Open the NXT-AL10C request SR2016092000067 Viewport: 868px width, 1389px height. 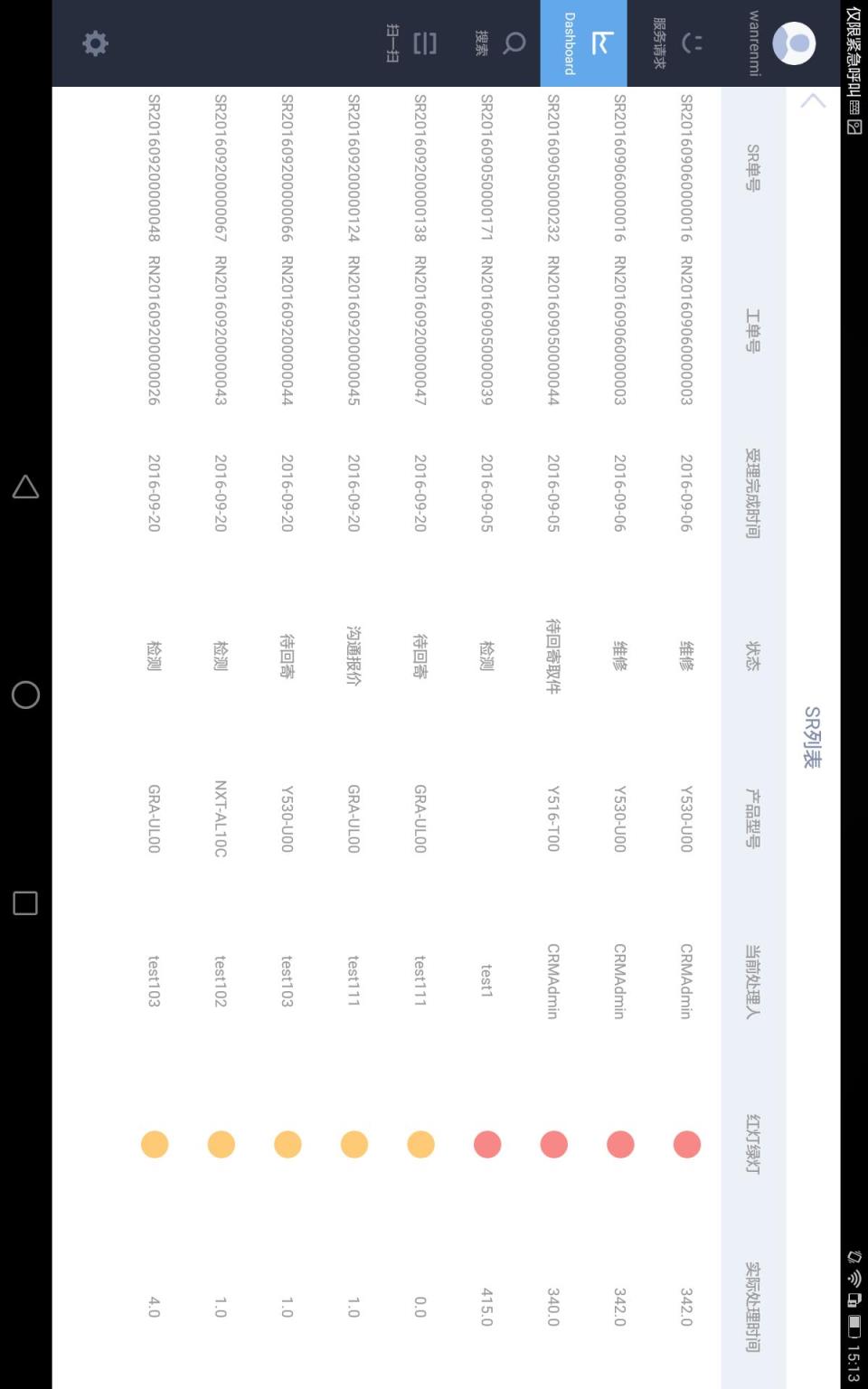(221, 167)
